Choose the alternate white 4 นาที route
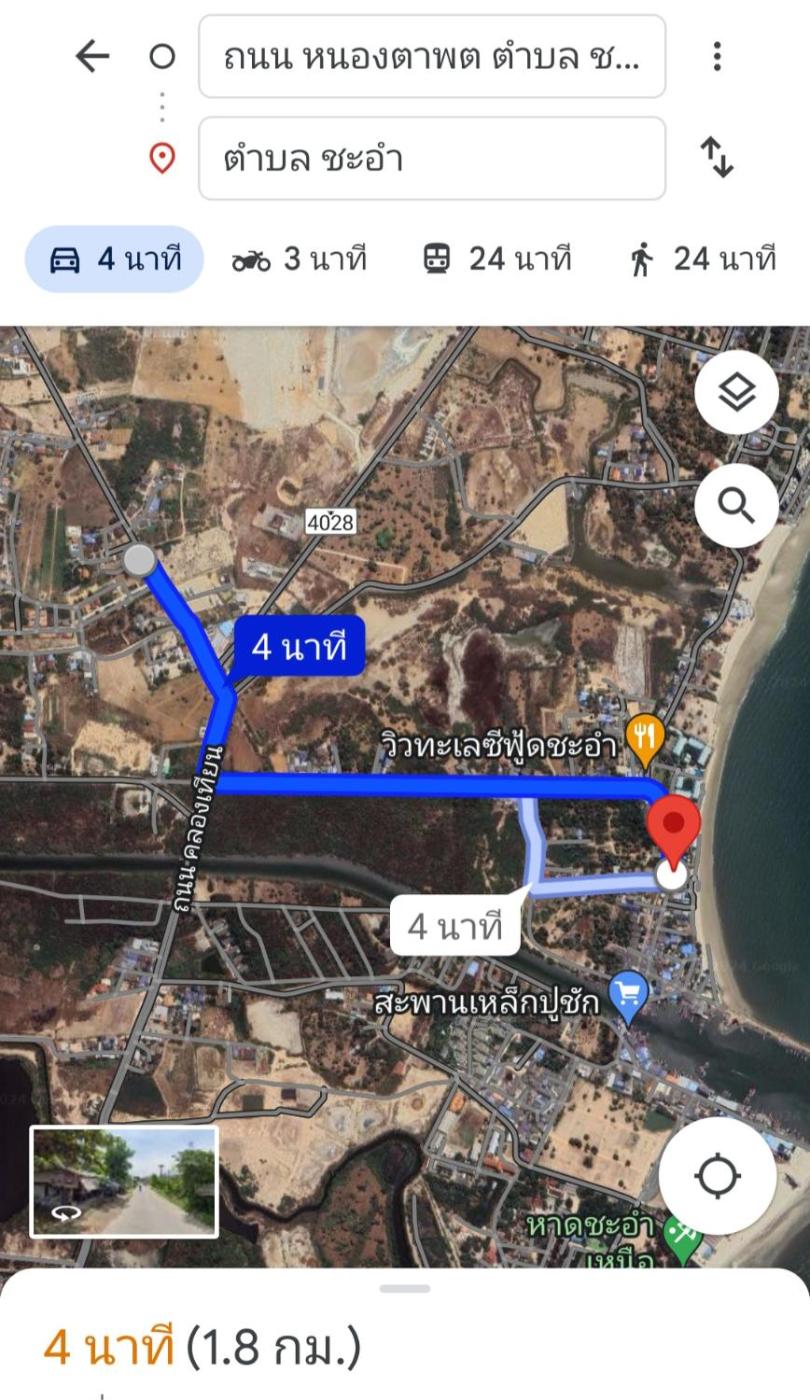This screenshot has height=1400, width=810. [454, 927]
